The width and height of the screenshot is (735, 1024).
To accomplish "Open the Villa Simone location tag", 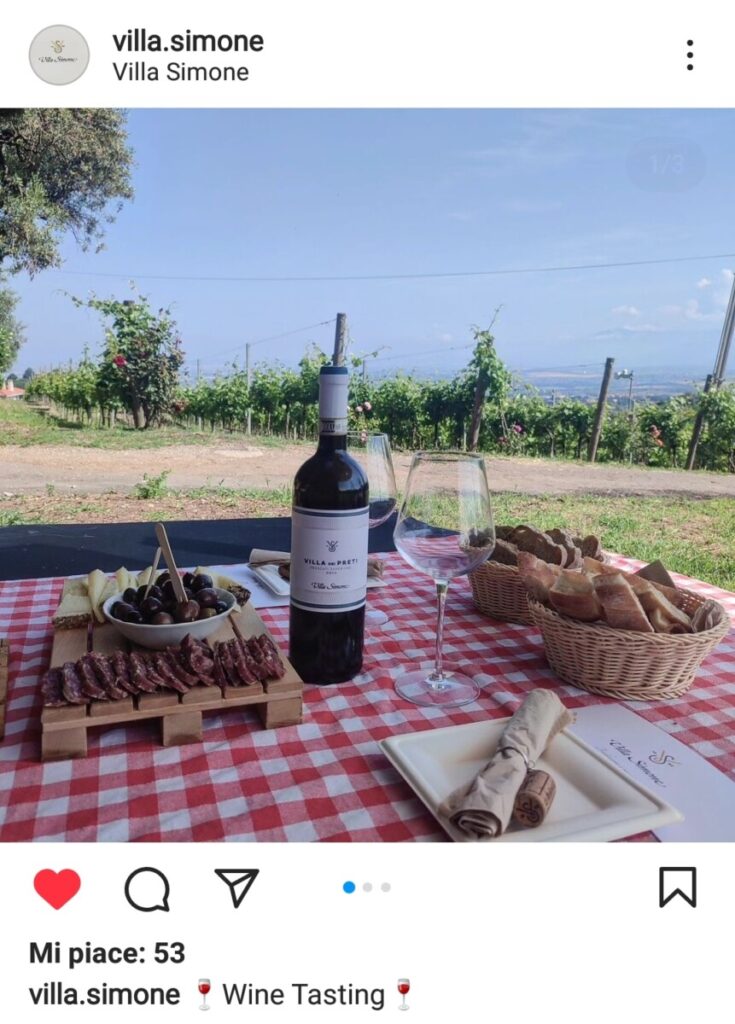I will coord(180,72).
